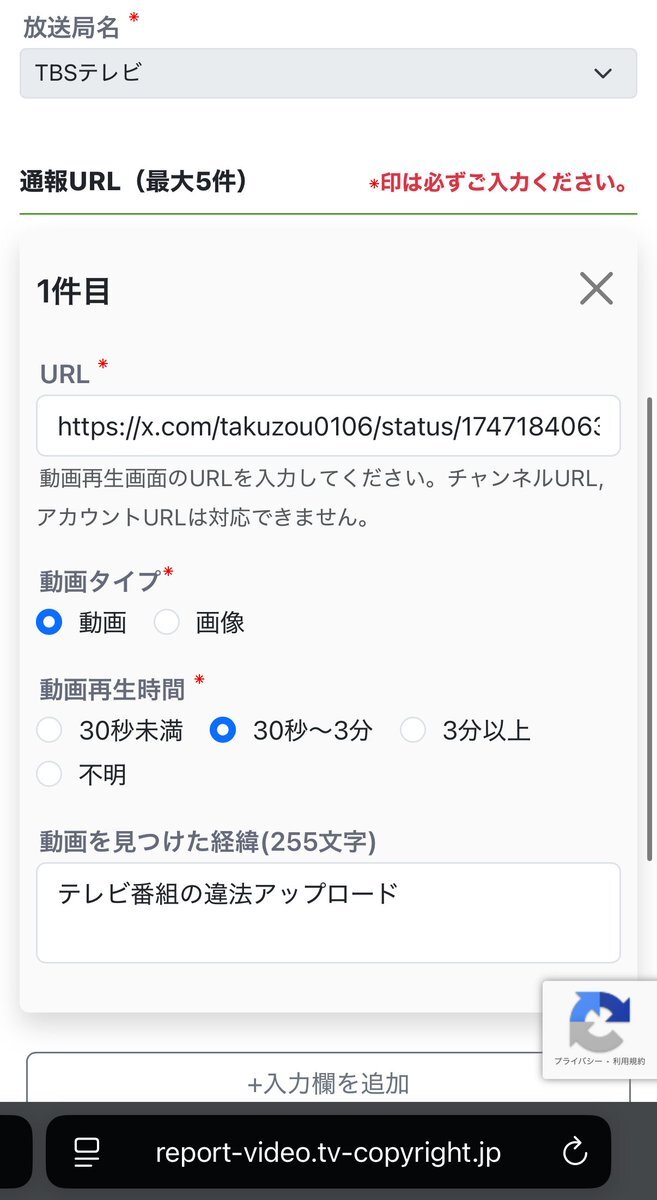Add another entry with +入力欄を追加
The image size is (657, 1200).
(328, 1082)
